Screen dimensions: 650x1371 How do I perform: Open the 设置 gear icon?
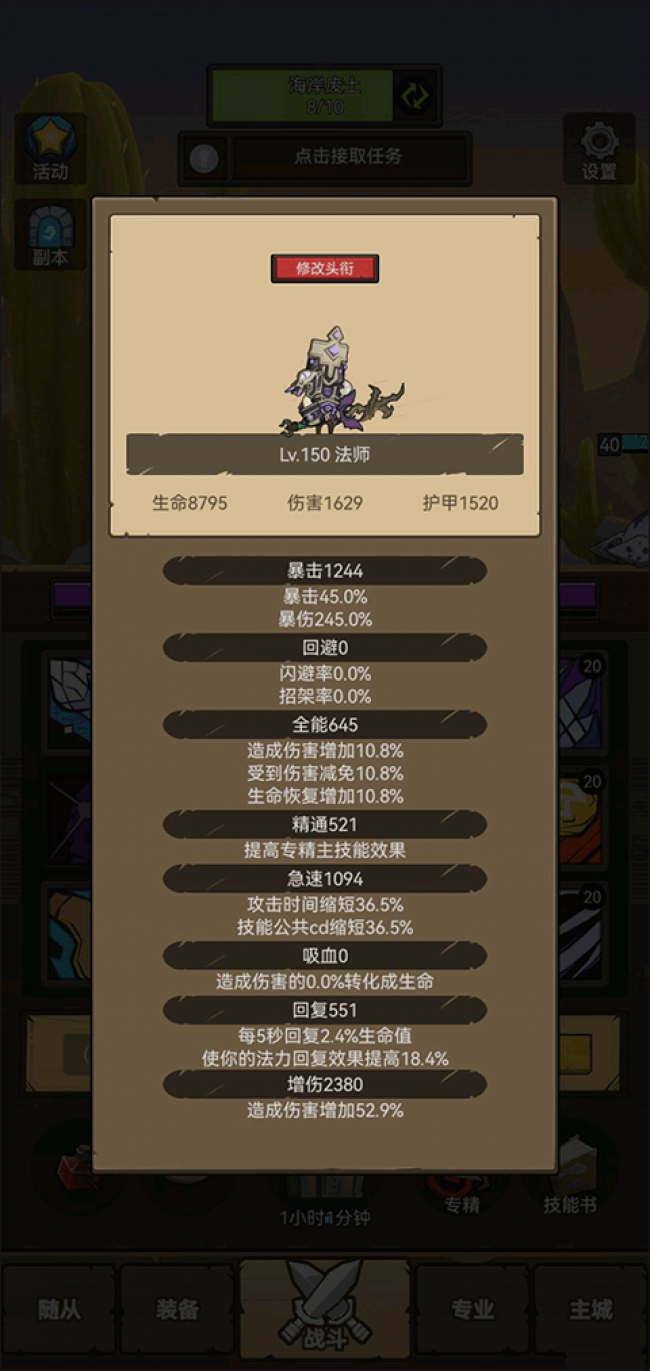coord(599,150)
